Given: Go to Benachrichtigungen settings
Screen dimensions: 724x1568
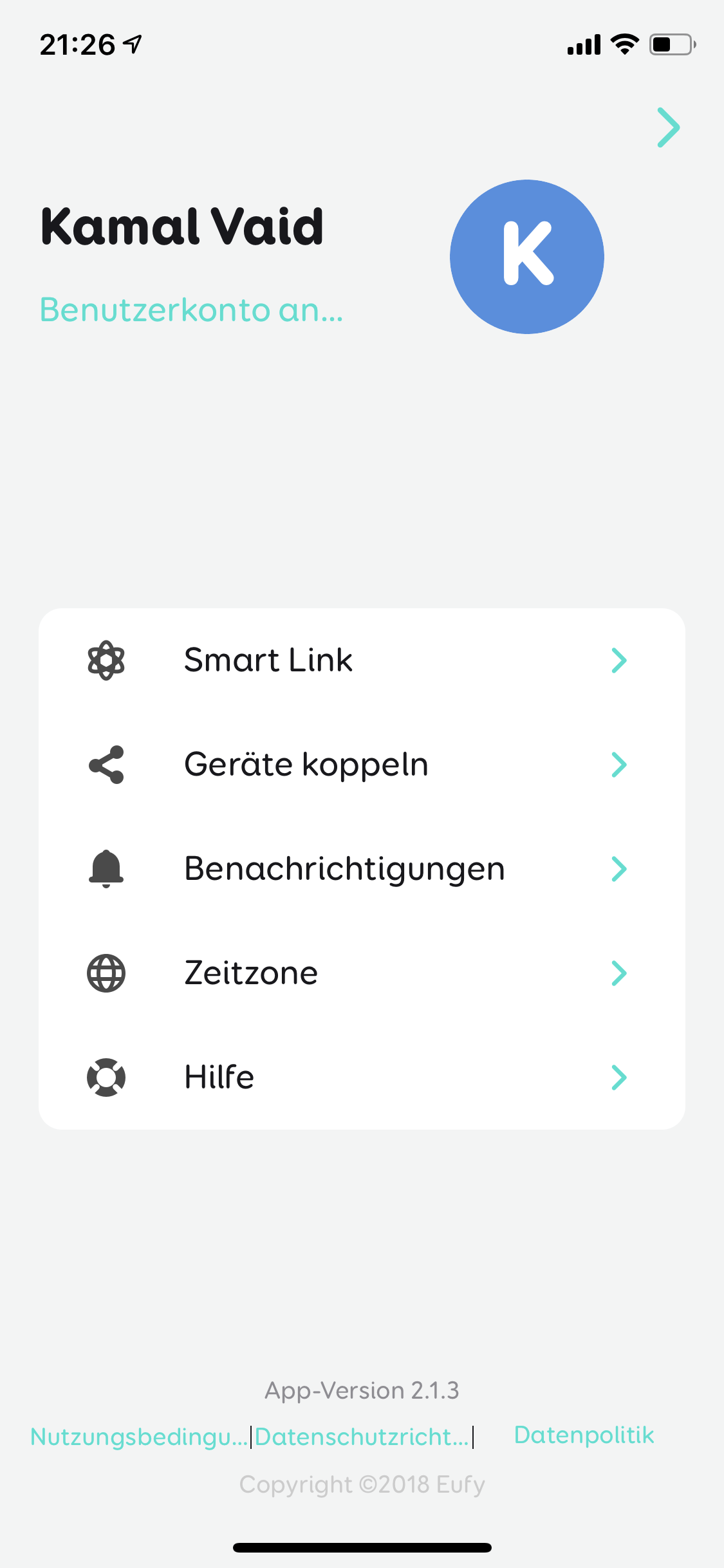Looking at the screenshot, I should pos(361,869).
